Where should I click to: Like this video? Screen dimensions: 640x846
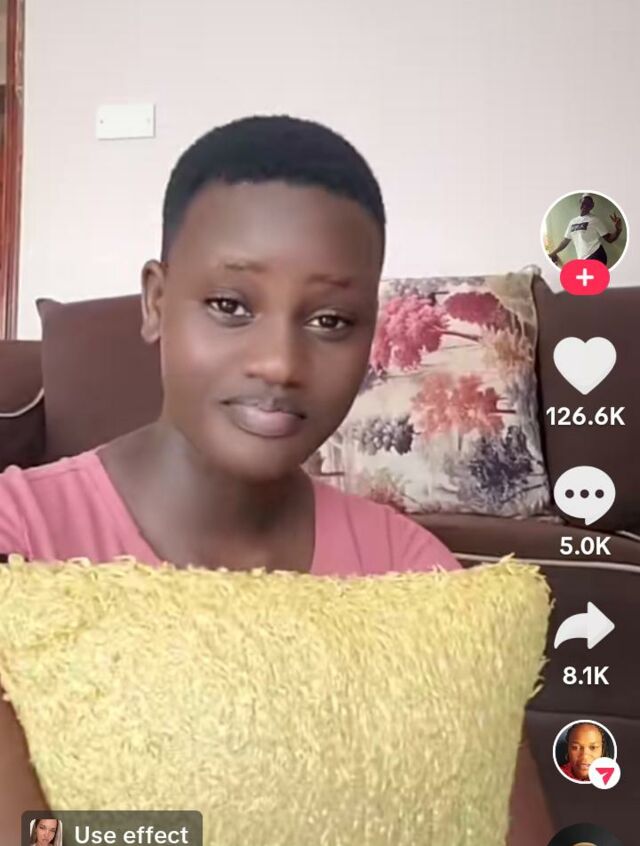[585, 367]
